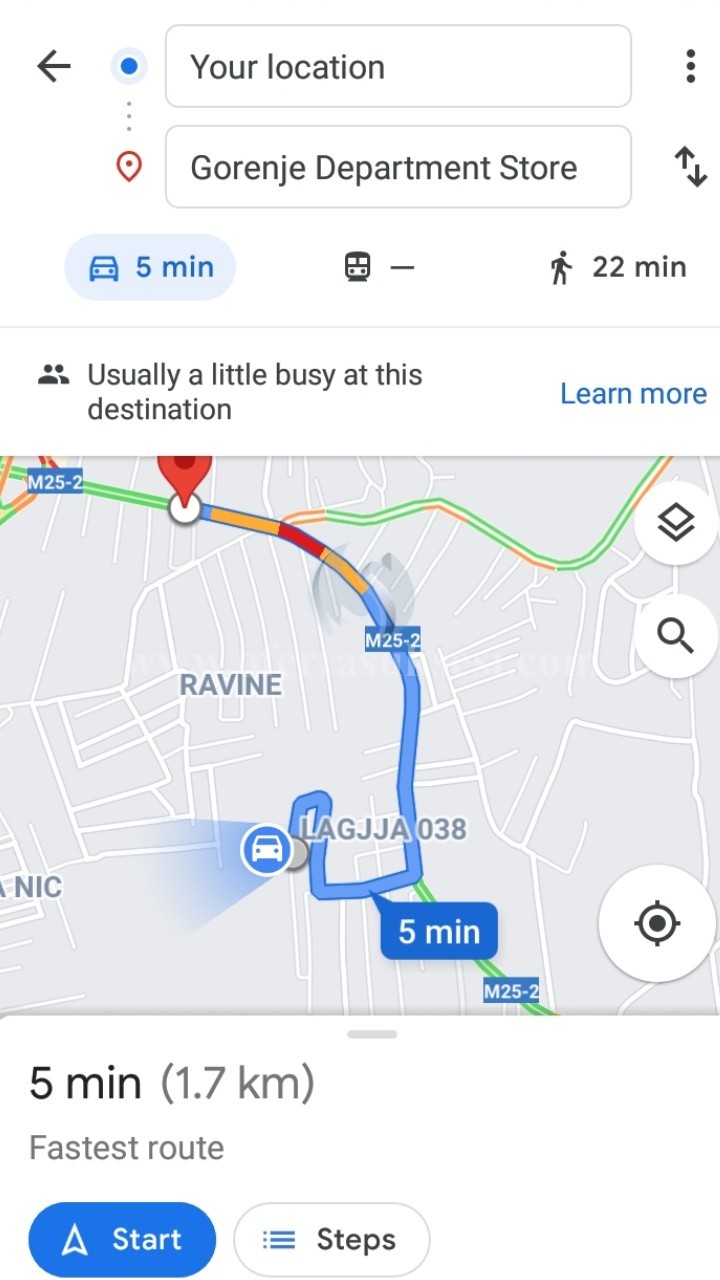Start navigation with the Start button
The width and height of the screenshot is (720, 1280).
click(x=122, y=1240)
